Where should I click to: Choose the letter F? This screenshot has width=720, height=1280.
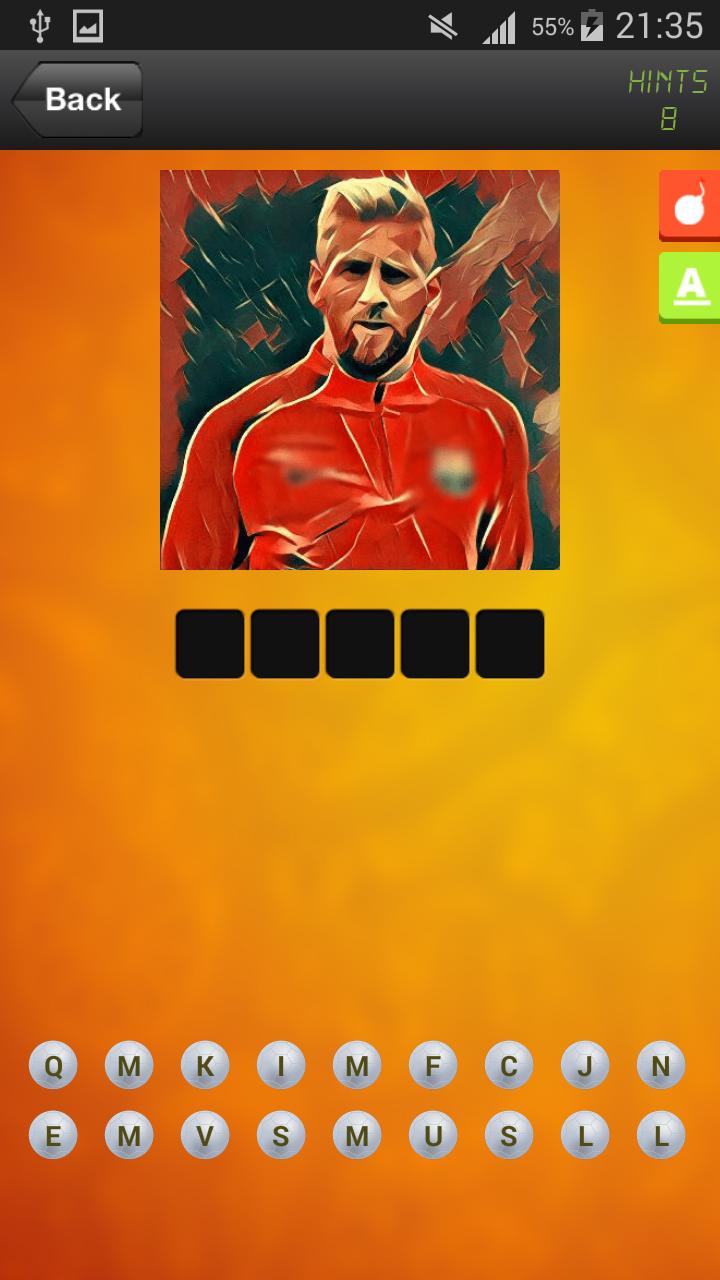click(433, 1066)
